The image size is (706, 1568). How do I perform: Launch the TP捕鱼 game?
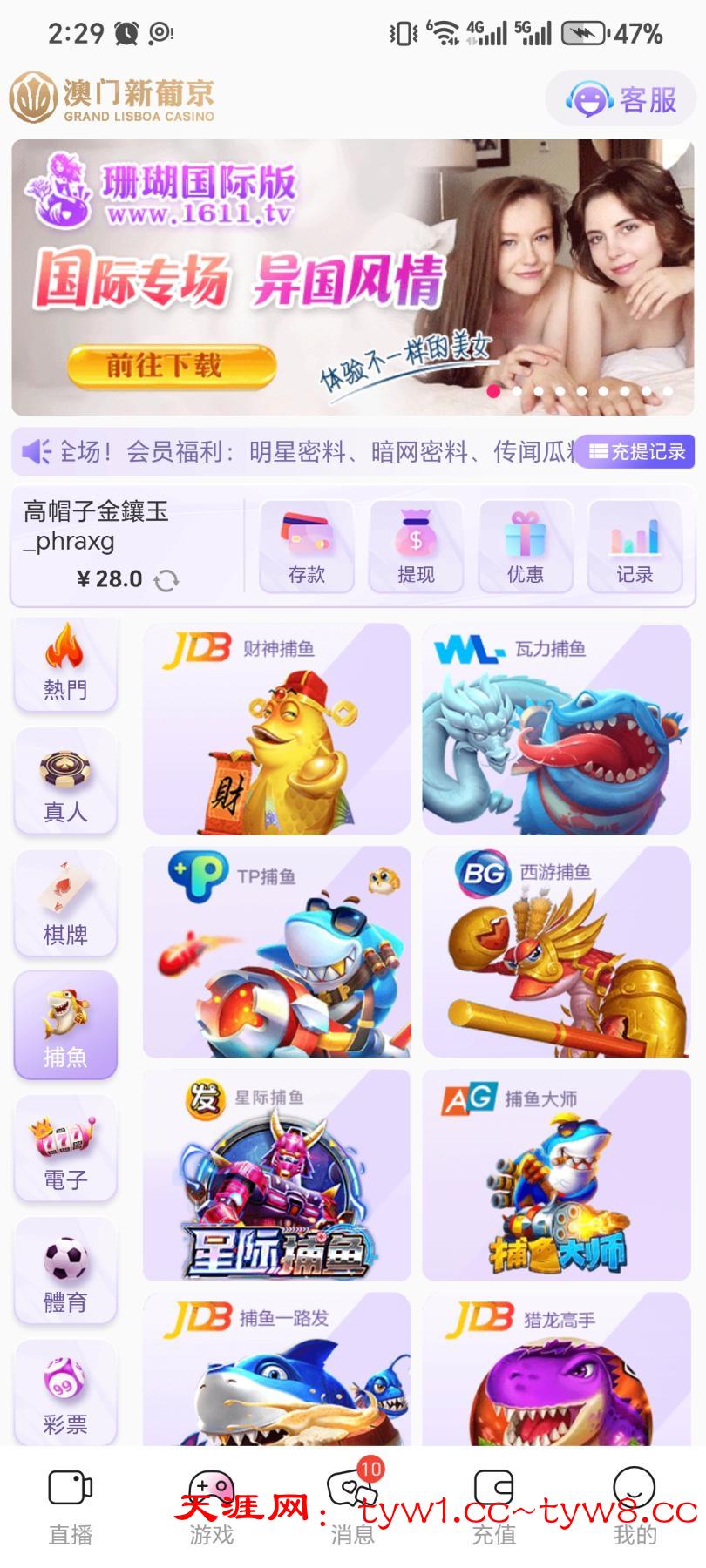pyautogui.click(x=276, y=952)
